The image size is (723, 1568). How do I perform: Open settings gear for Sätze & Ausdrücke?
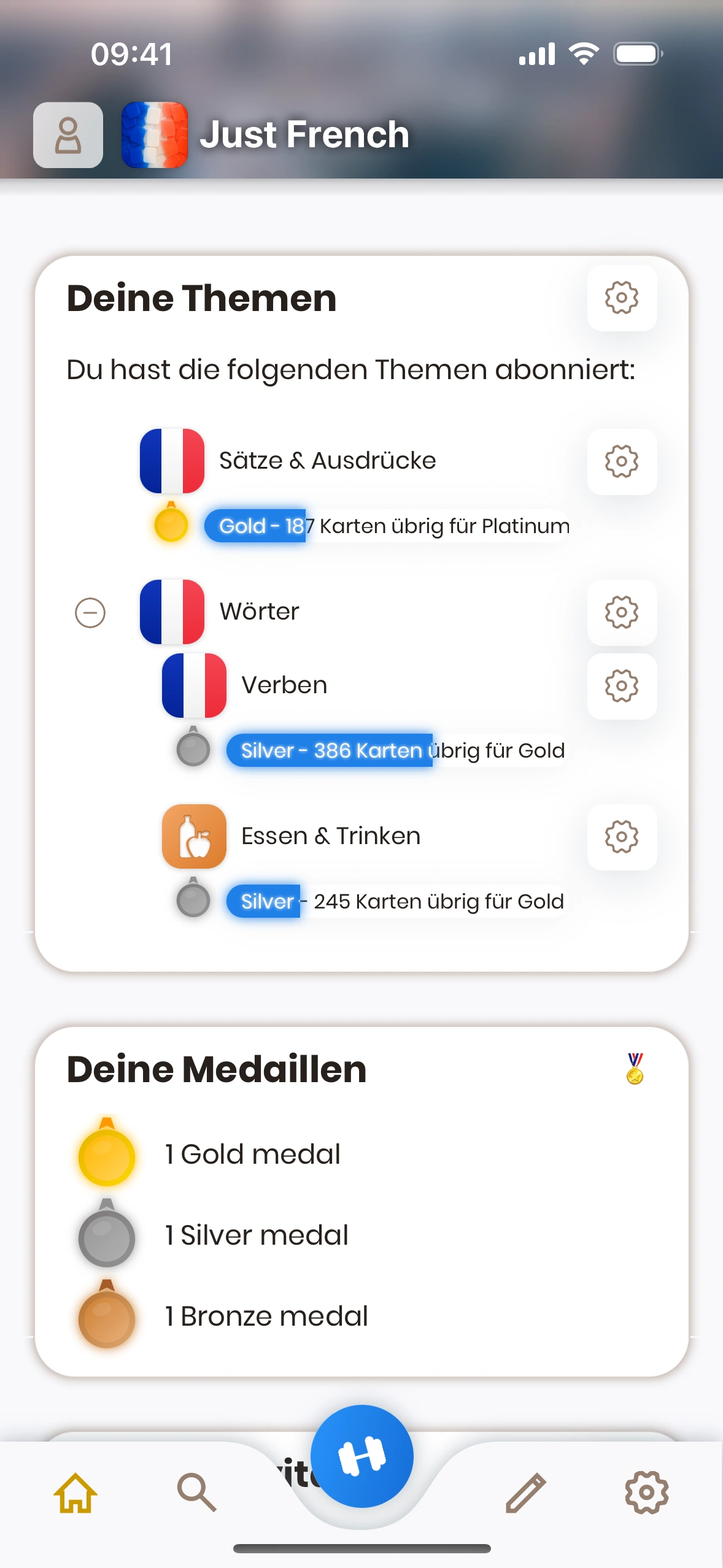621,461
